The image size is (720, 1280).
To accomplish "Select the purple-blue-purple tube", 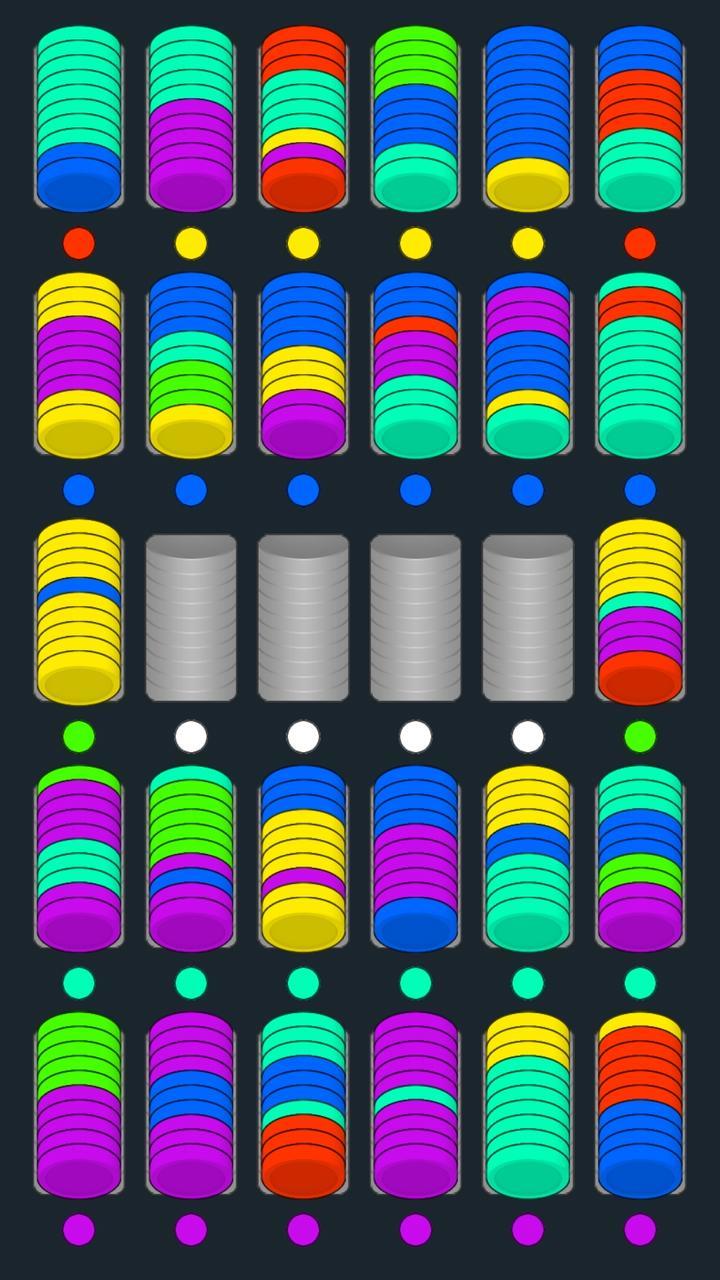I will [x=191, y=1106].
